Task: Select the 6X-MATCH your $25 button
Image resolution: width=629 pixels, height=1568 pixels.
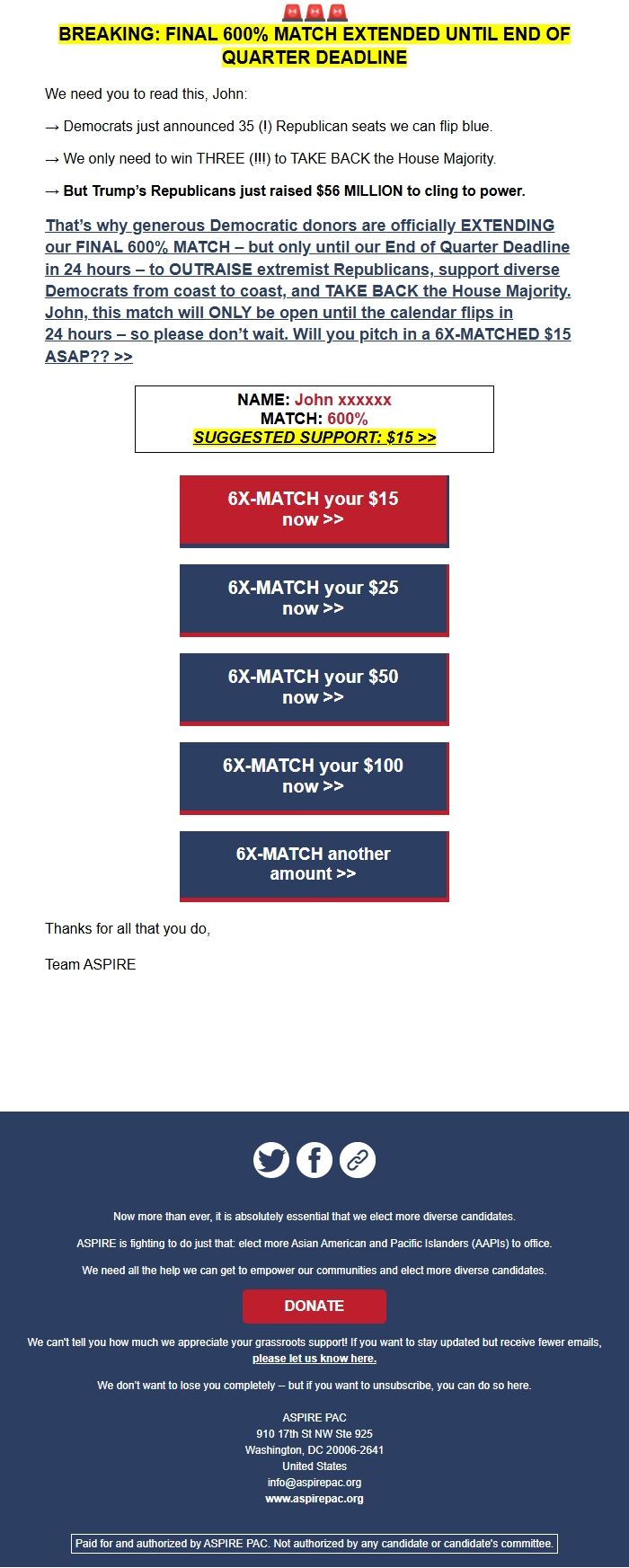Action: pos(314,598)
